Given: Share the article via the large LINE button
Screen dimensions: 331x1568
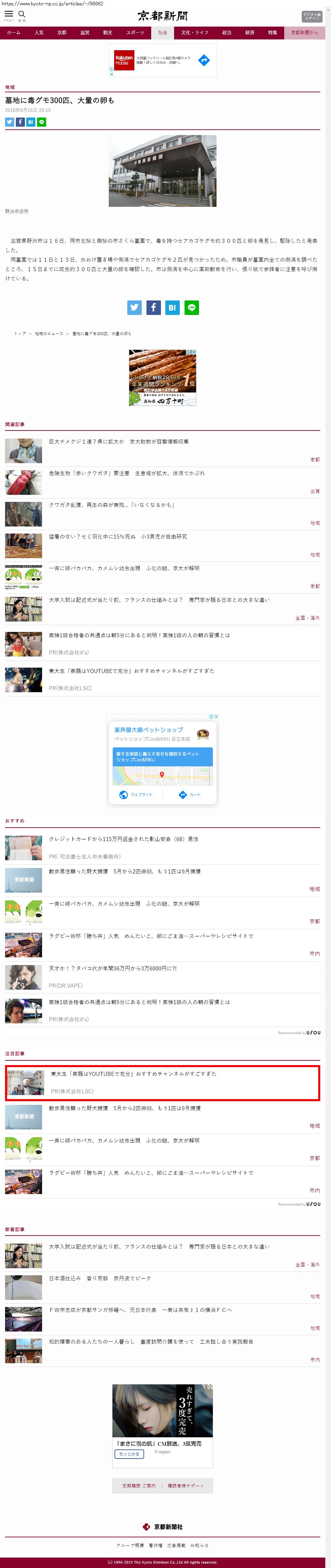Looking at the screenshot, I should pos(192,308).
